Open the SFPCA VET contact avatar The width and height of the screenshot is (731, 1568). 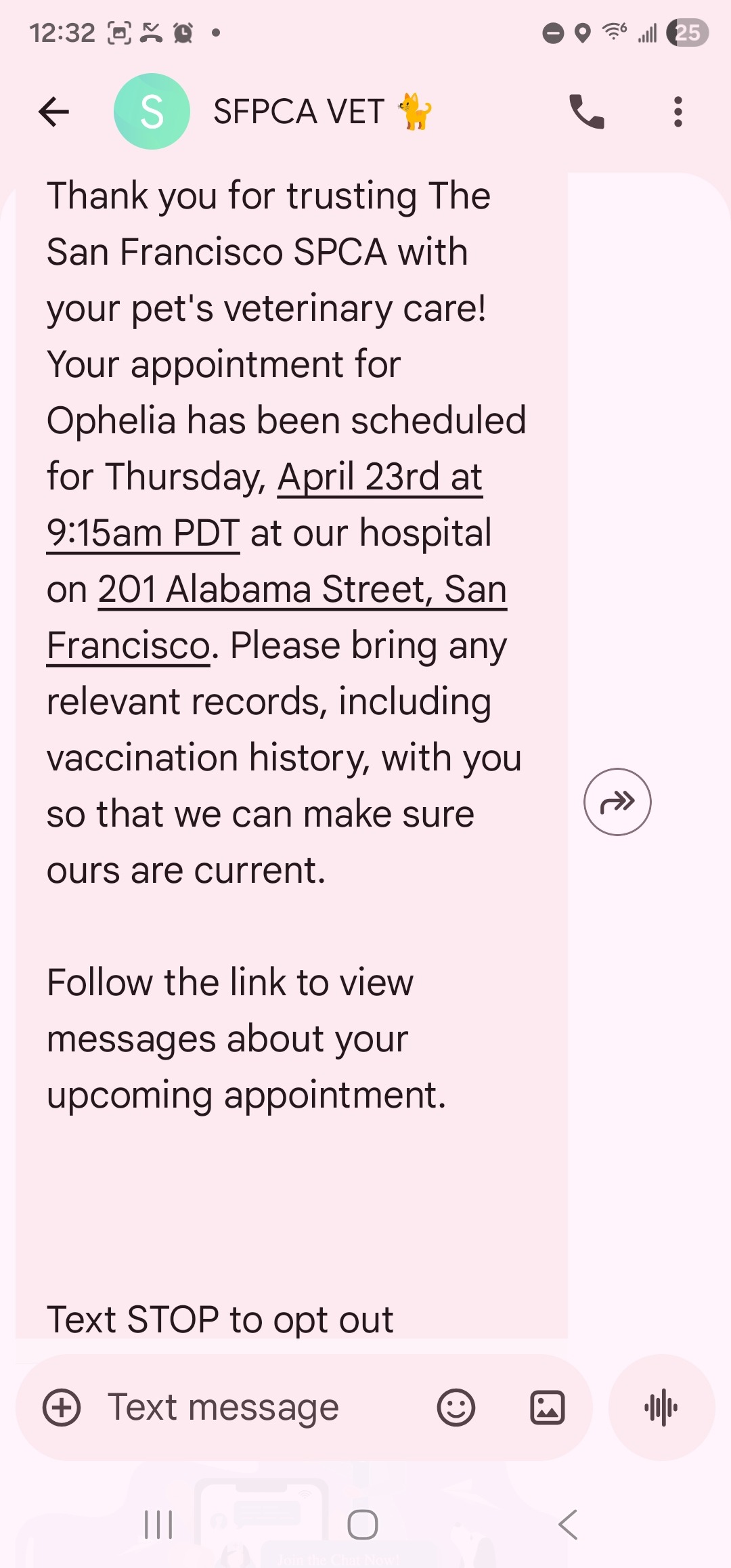point(152,112)
